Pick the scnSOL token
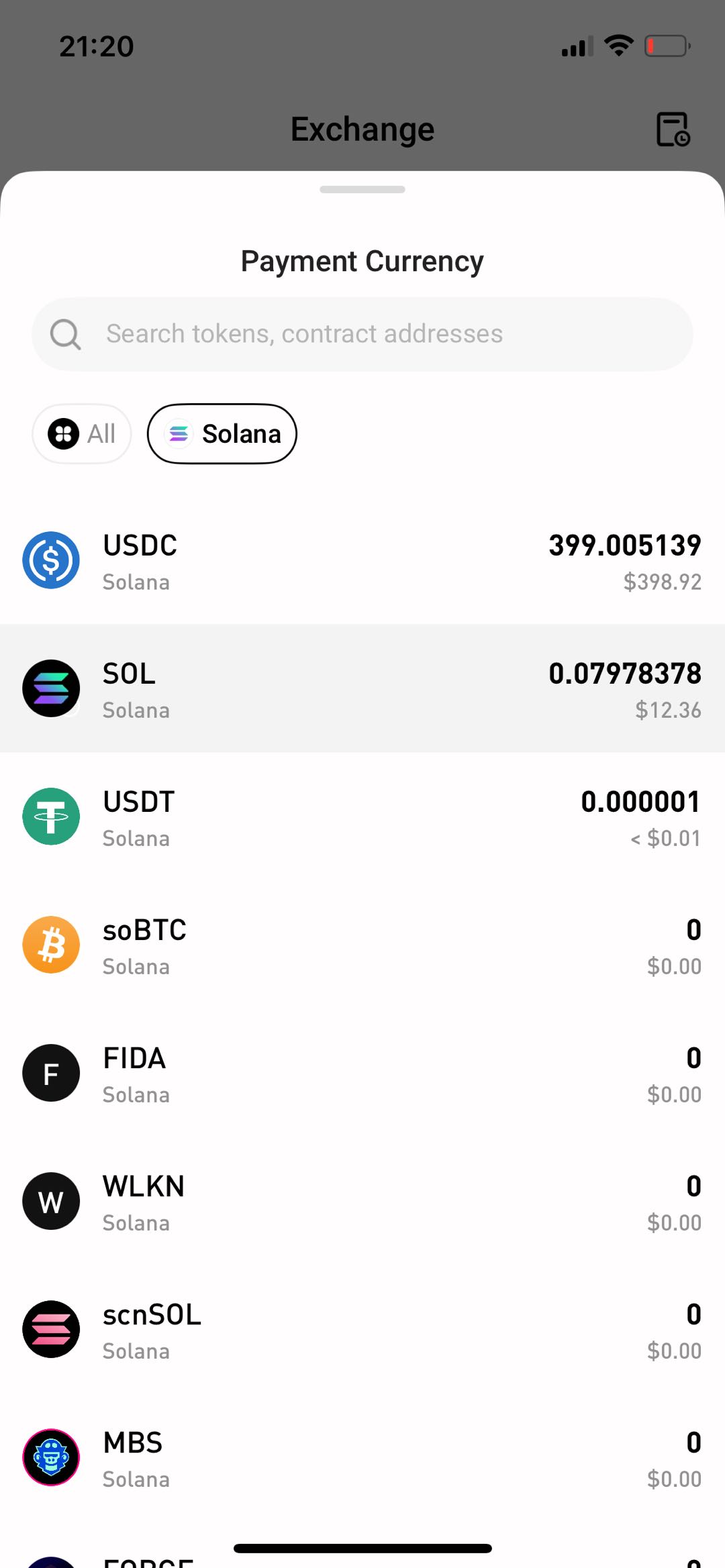The width and height of the screenshot is (725, 1568). [x=362, y=1329]
